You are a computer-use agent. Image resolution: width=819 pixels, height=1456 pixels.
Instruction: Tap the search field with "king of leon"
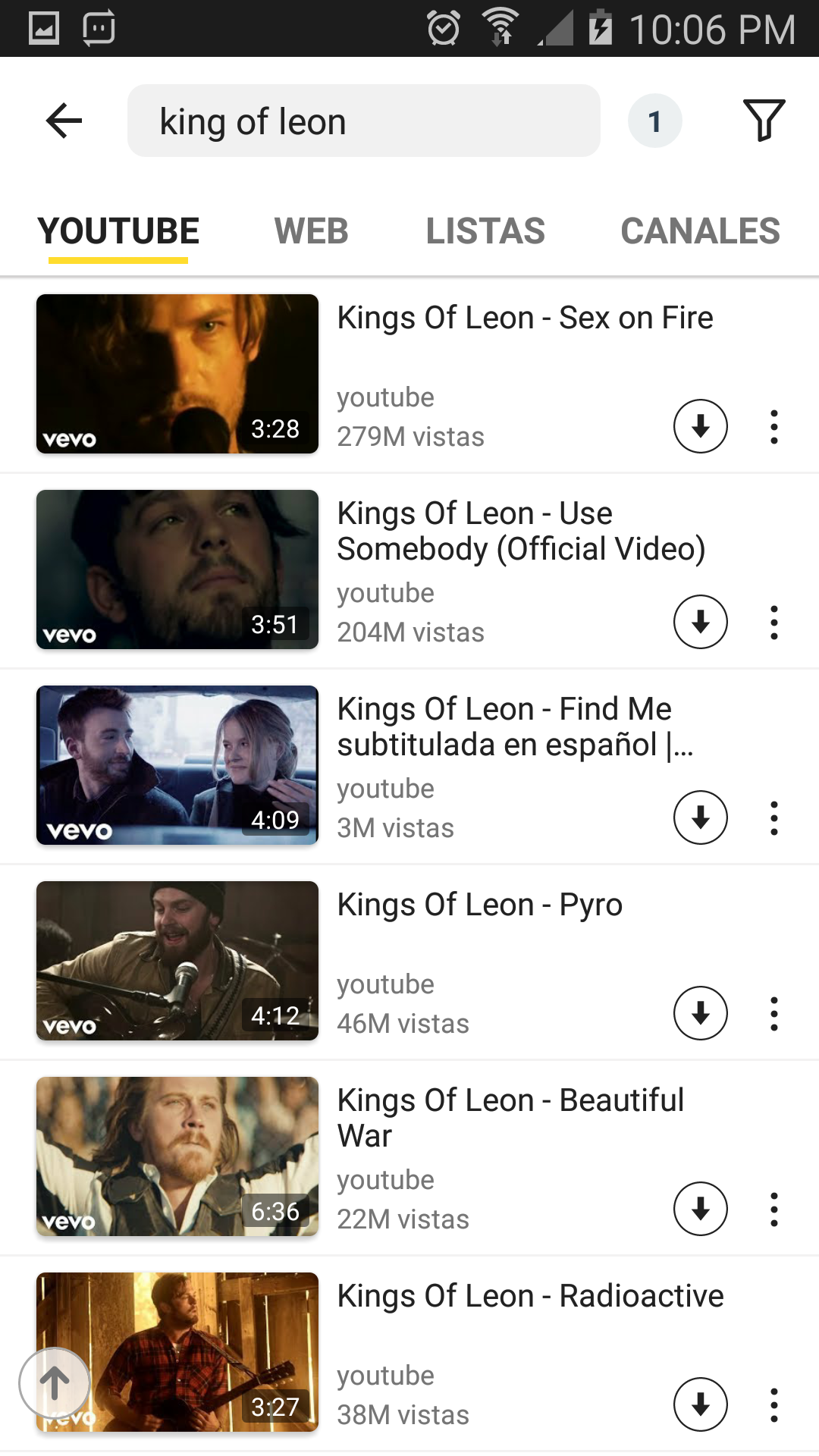point(364,121)
